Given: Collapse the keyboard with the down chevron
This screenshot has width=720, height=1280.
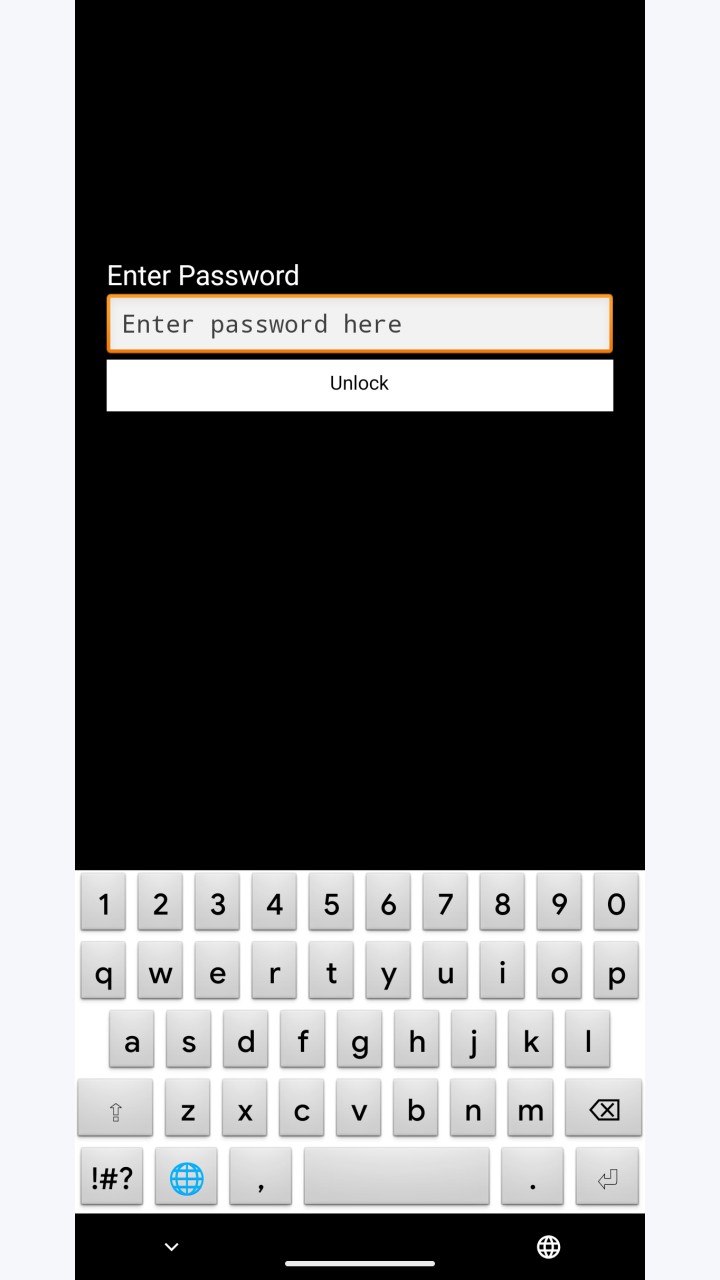Looking at the screenshot, I should [x=171, y=1246].
